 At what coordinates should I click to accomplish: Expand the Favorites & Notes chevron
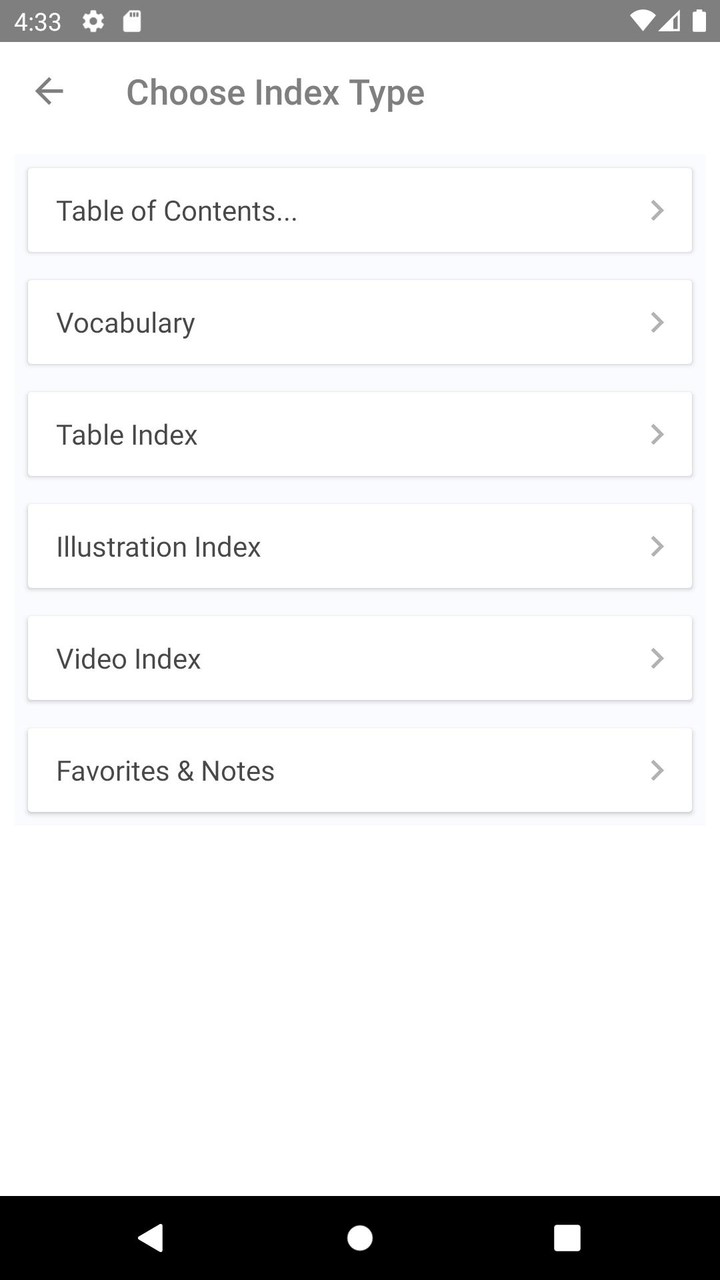point(657,770)
